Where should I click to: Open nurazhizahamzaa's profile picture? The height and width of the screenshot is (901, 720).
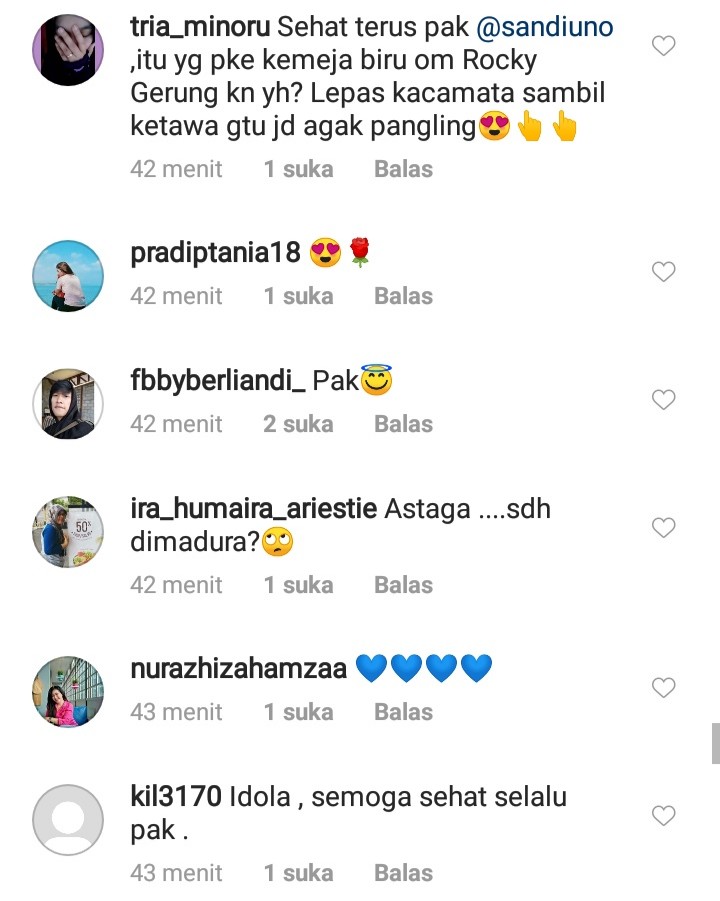(68, 691)
